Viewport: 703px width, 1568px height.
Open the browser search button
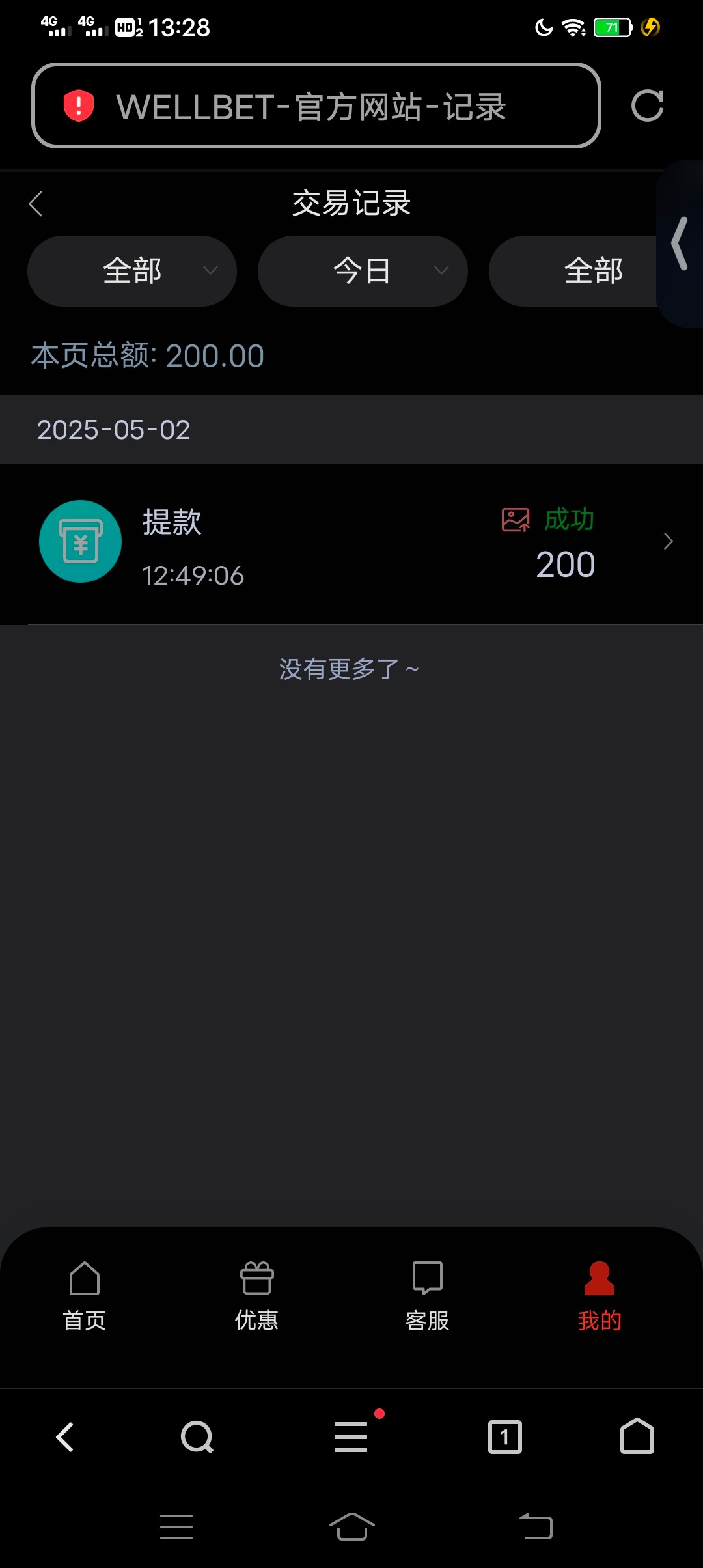coord(197,1437)
